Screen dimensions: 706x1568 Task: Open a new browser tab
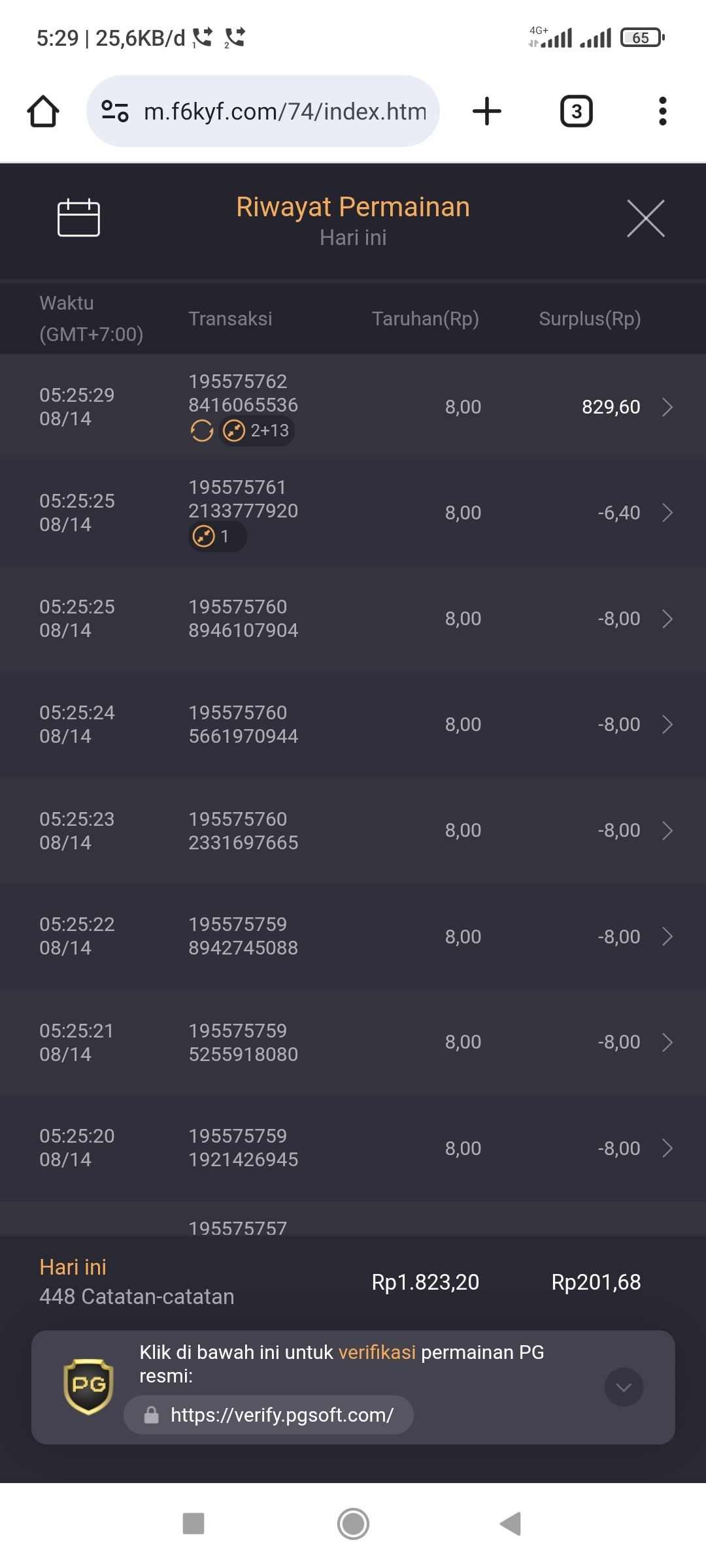487,111
